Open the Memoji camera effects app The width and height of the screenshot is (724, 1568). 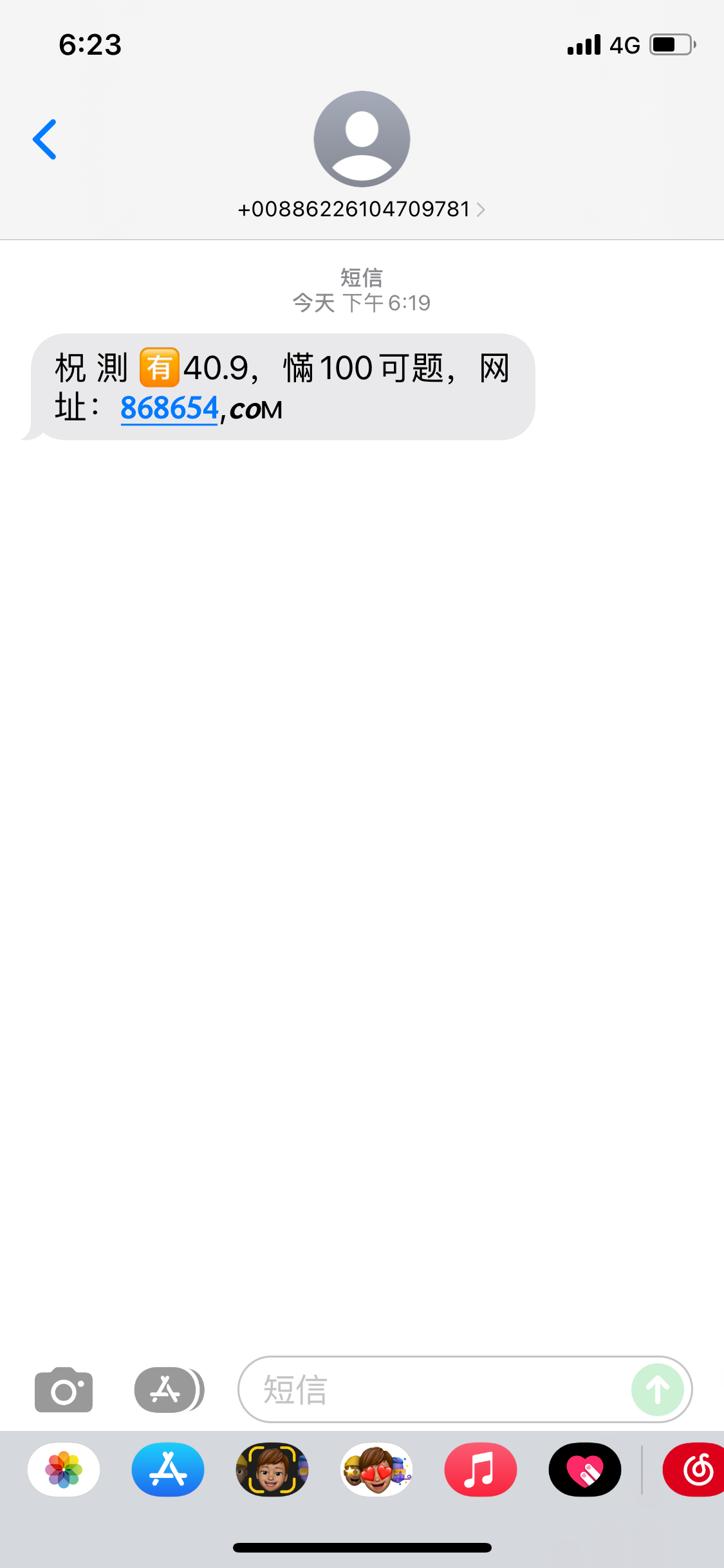(272, 1470)
